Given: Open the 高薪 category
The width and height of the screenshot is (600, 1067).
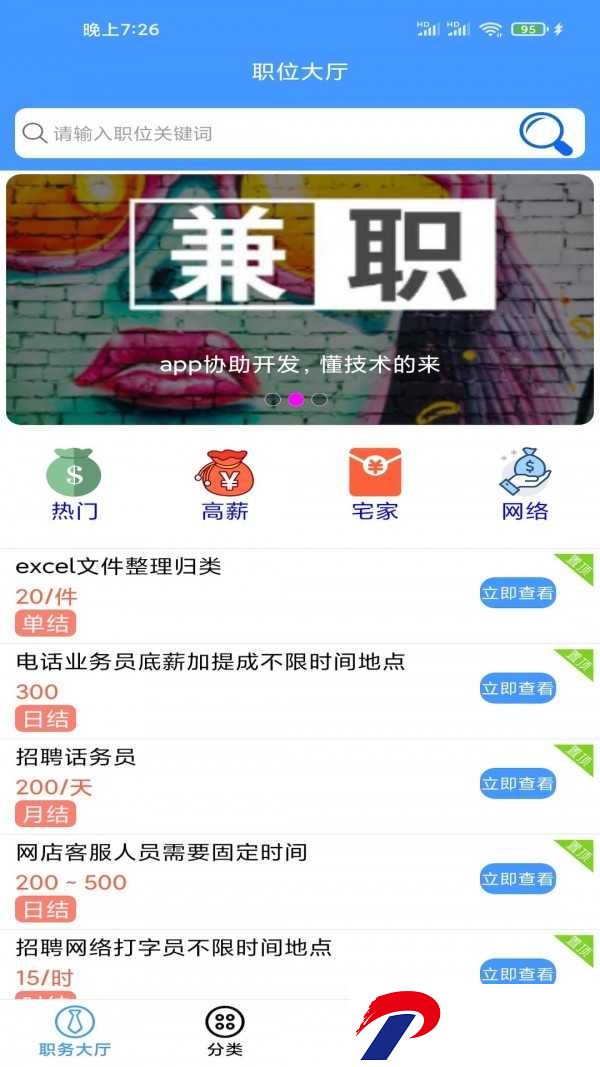Looking at the screenshot, I should (224, 485).
